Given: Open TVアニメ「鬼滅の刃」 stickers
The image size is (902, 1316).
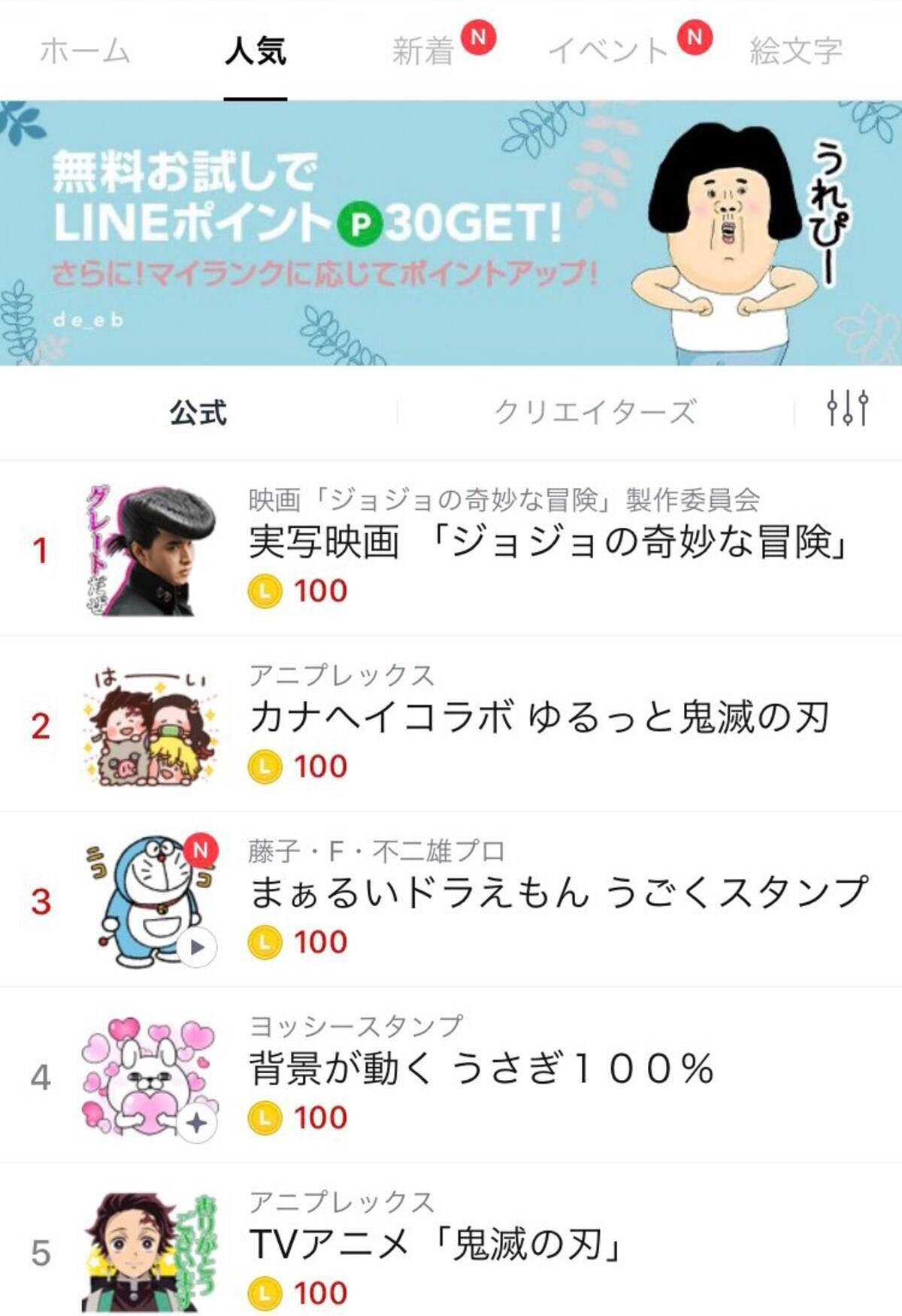Looking at the screenshot, I should tap(434, 1245).
